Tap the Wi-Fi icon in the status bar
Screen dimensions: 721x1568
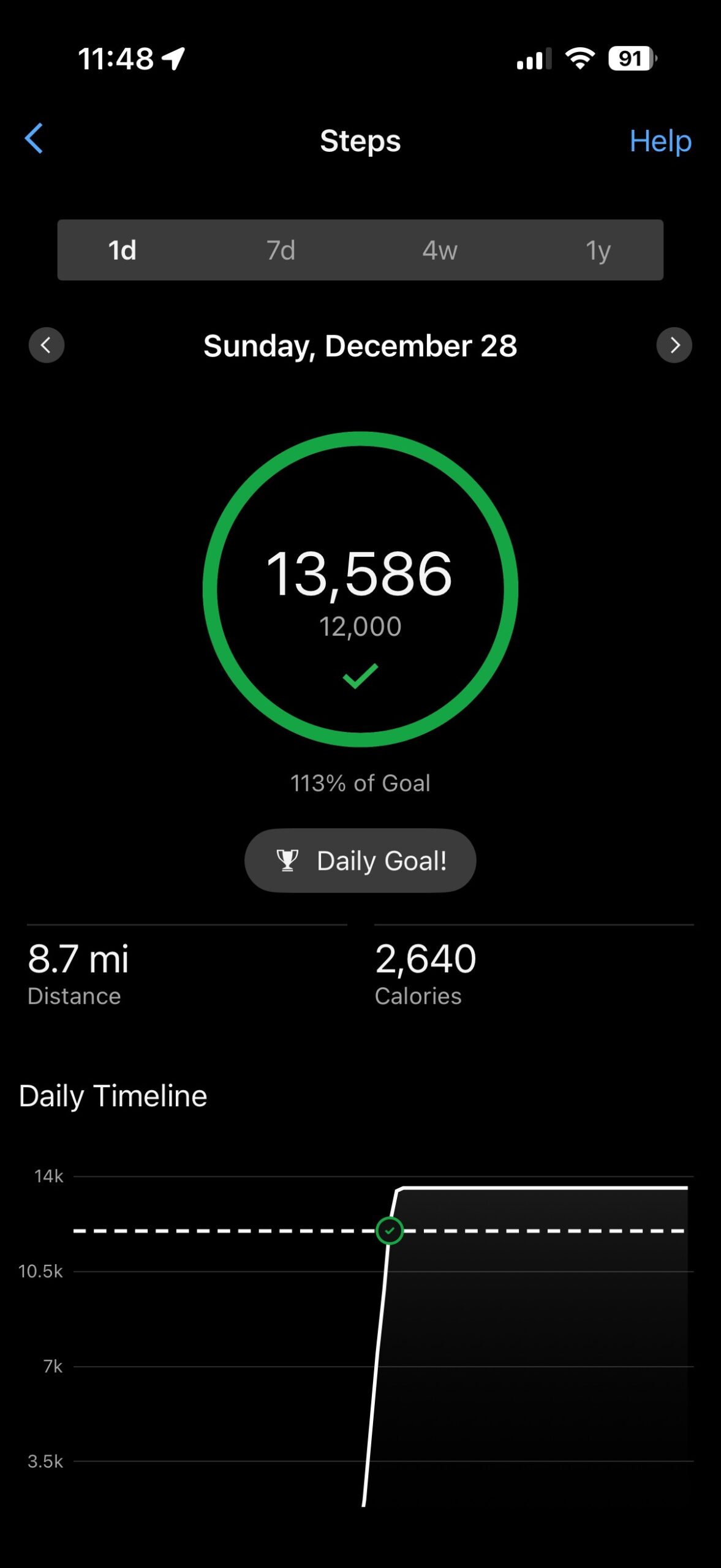tap(578, 58)
